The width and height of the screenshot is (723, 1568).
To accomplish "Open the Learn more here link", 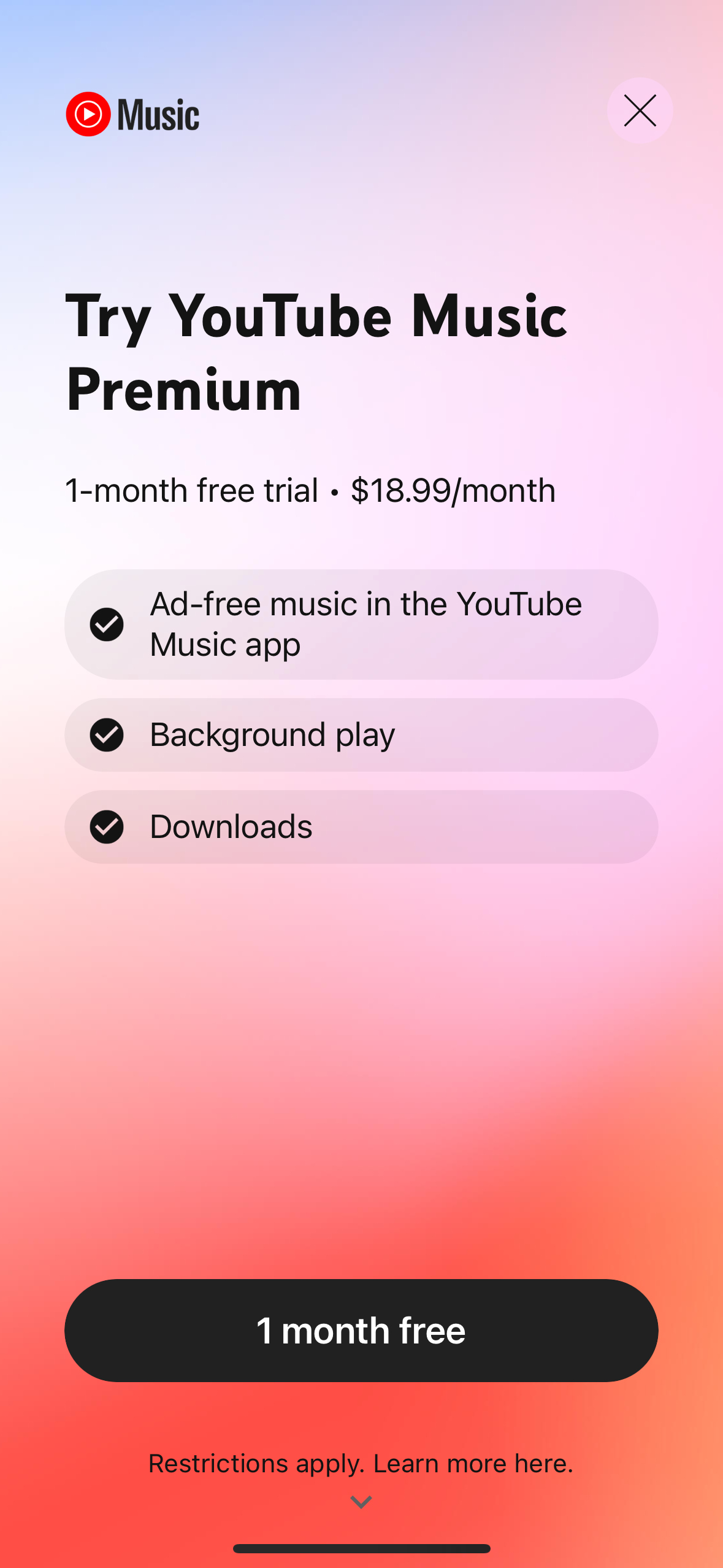I will tap(472, 1462).
